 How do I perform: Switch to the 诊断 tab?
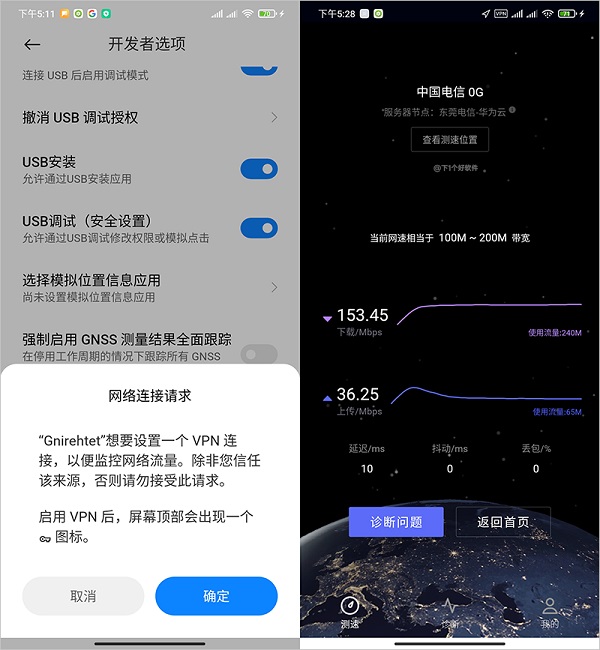tap(450, 612)
